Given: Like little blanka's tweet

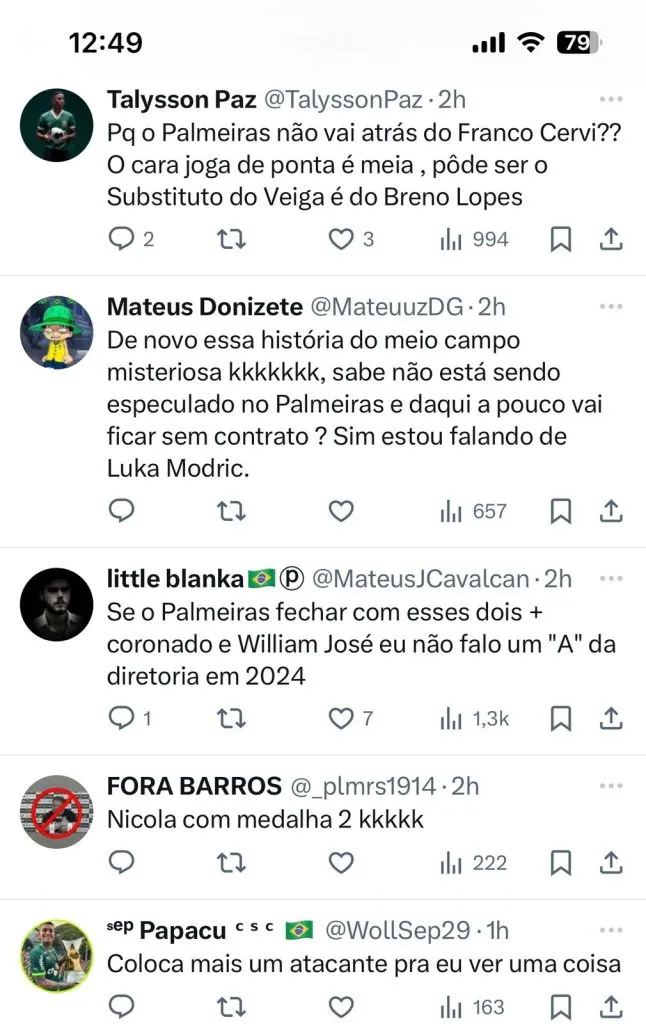Looking at the screenshot, I should point(342,718).
